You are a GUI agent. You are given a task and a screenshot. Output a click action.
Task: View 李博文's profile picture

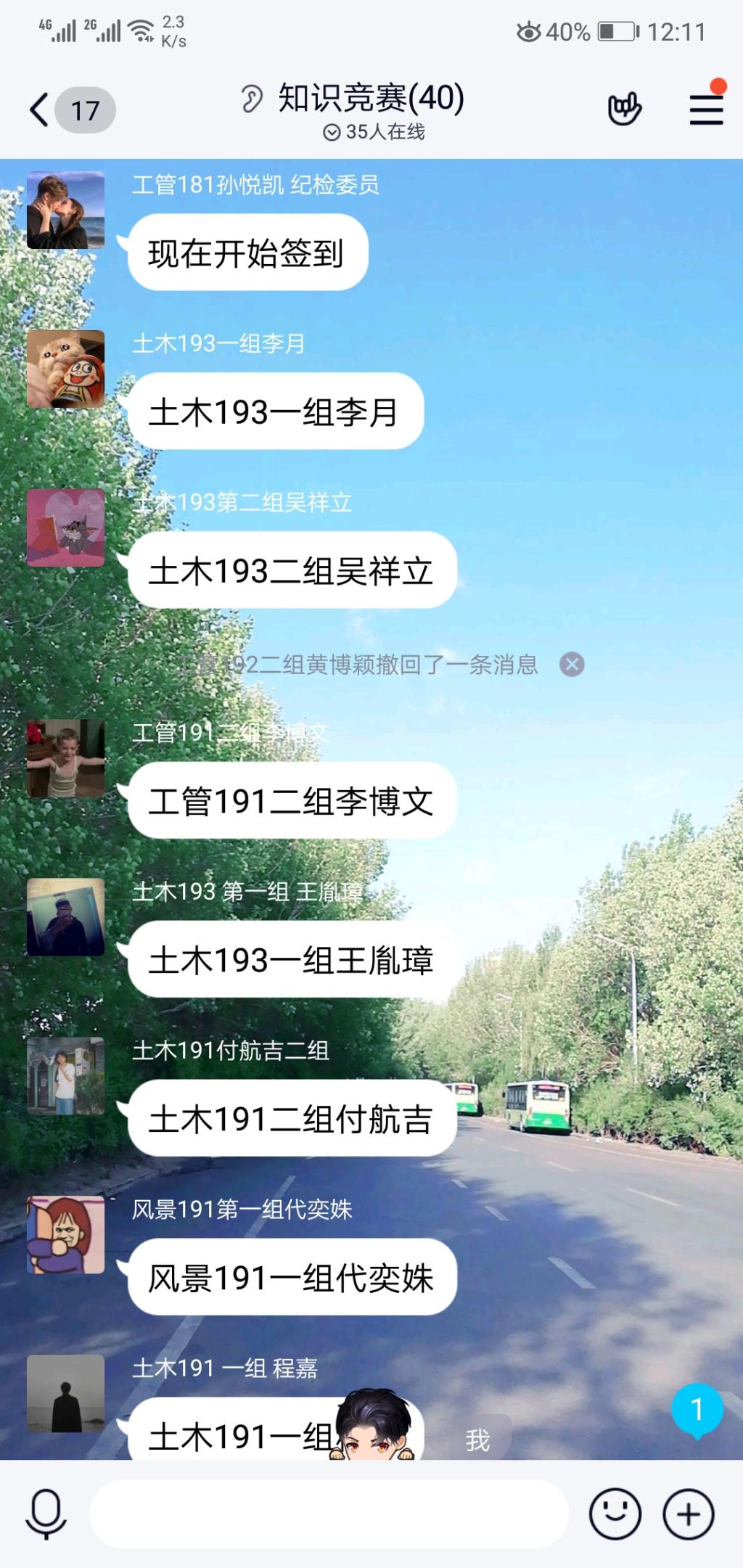click(65, 758)
